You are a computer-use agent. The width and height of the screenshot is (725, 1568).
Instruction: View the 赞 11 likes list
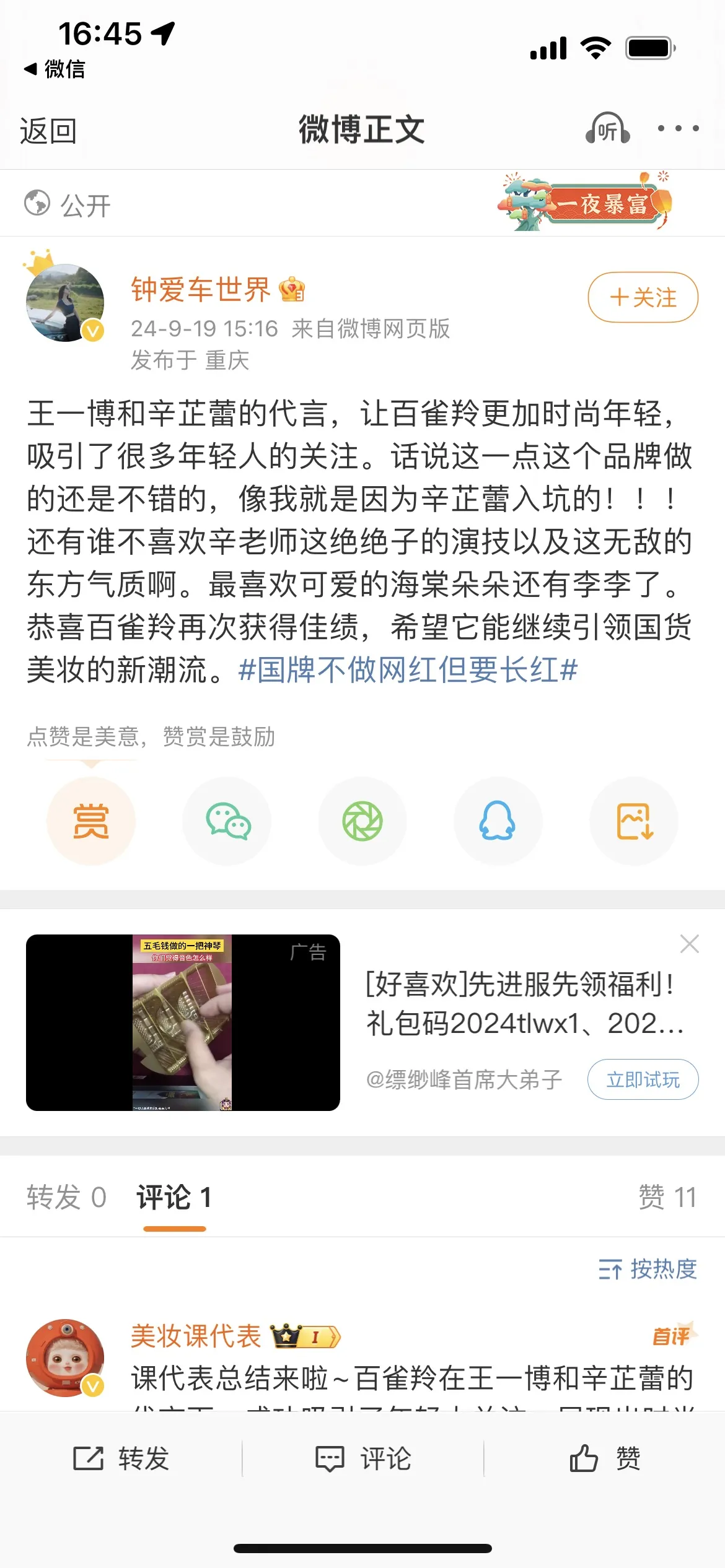(667, 1197)
